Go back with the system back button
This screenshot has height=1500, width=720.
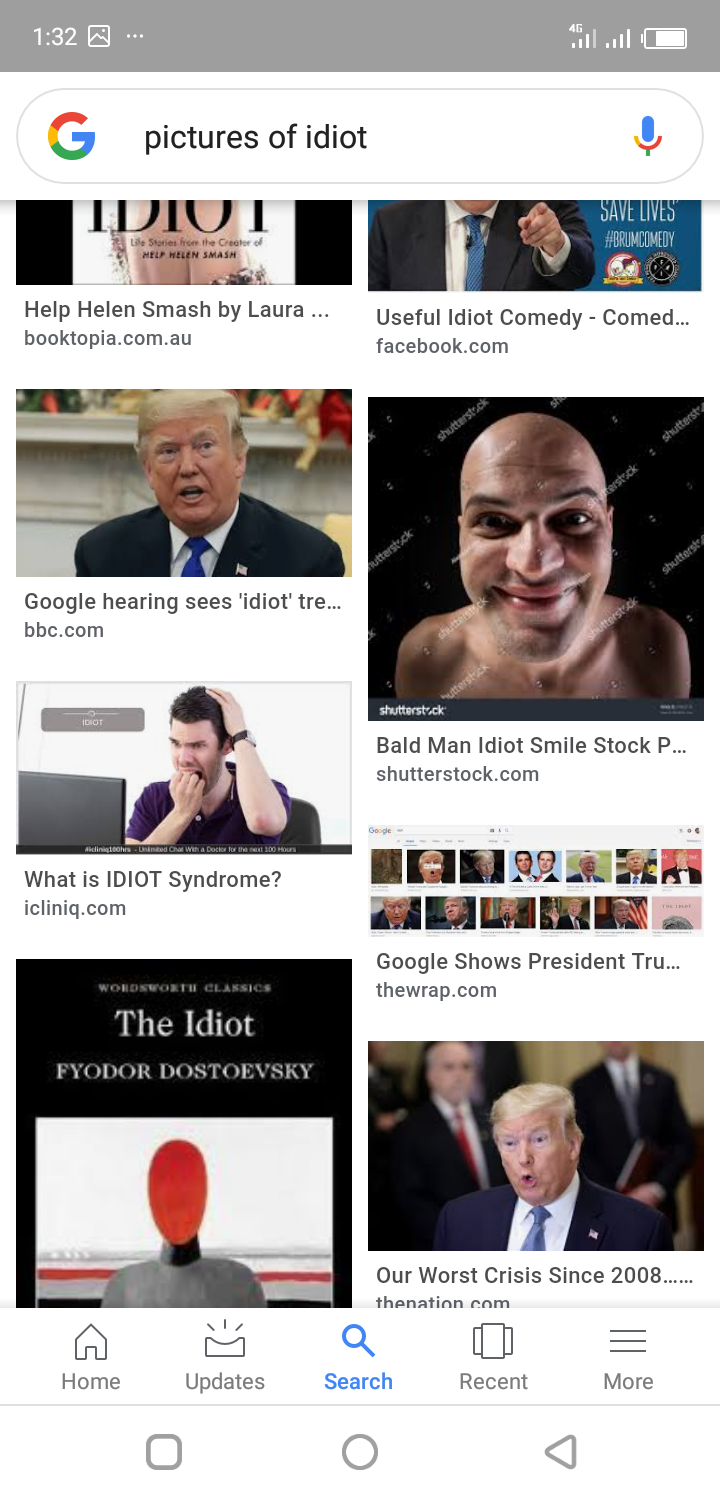tap(561, 1452)
